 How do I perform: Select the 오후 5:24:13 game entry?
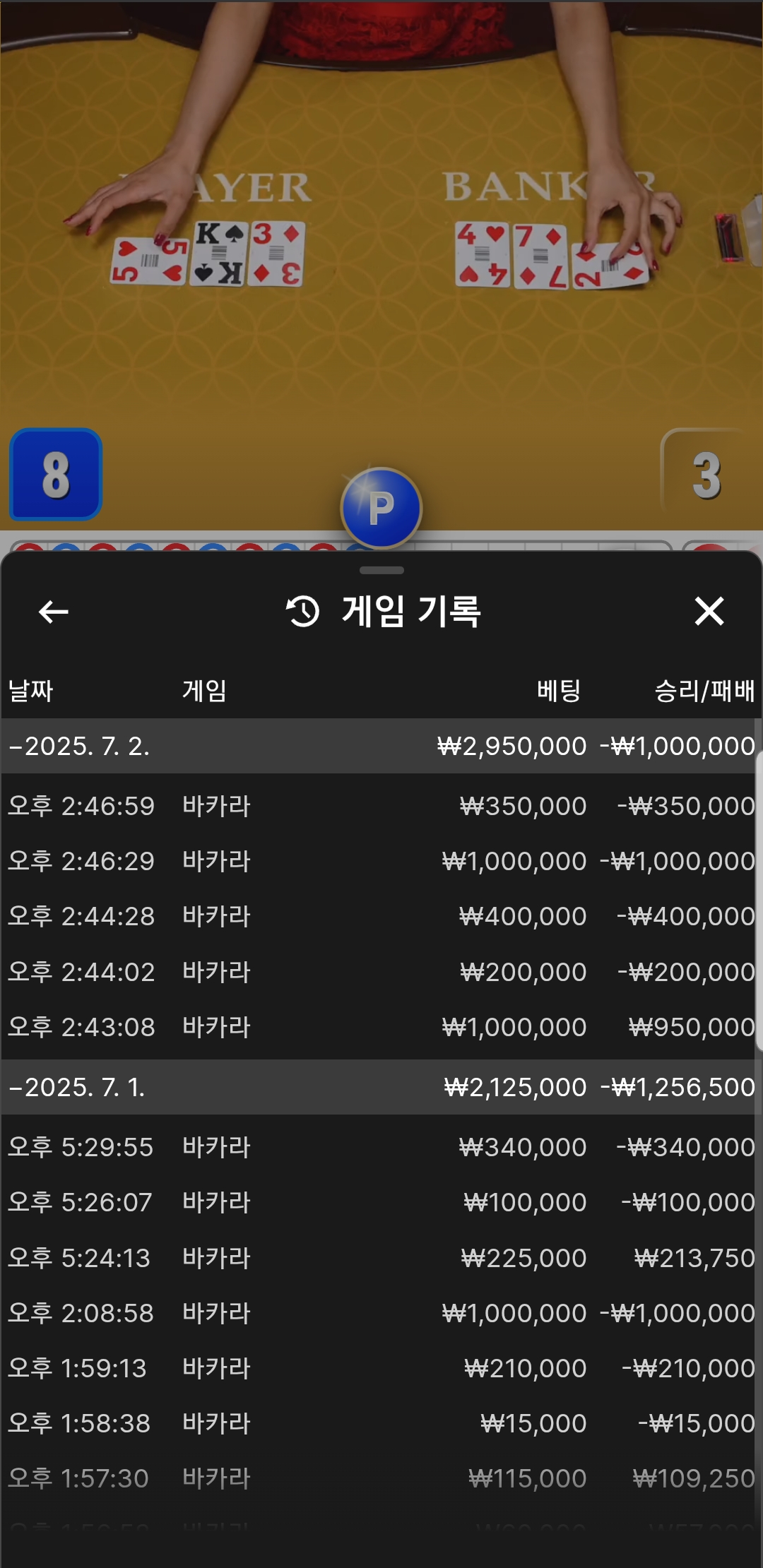tap(381, 1258)
